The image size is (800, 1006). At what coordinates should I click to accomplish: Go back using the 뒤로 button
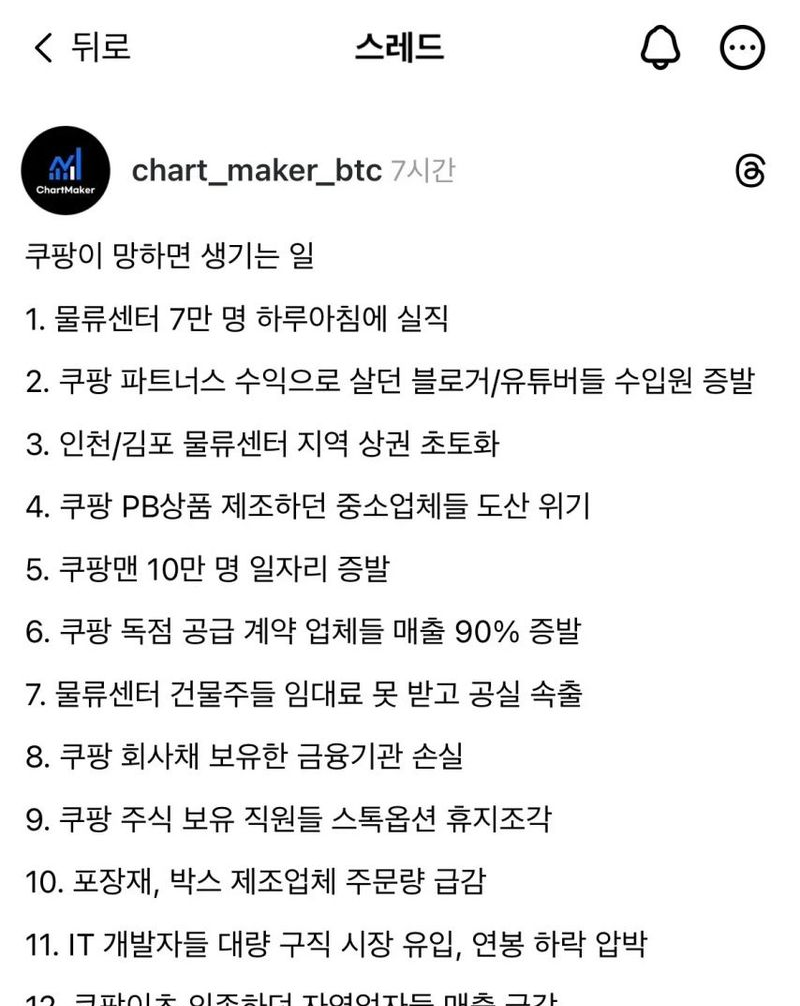82,47
